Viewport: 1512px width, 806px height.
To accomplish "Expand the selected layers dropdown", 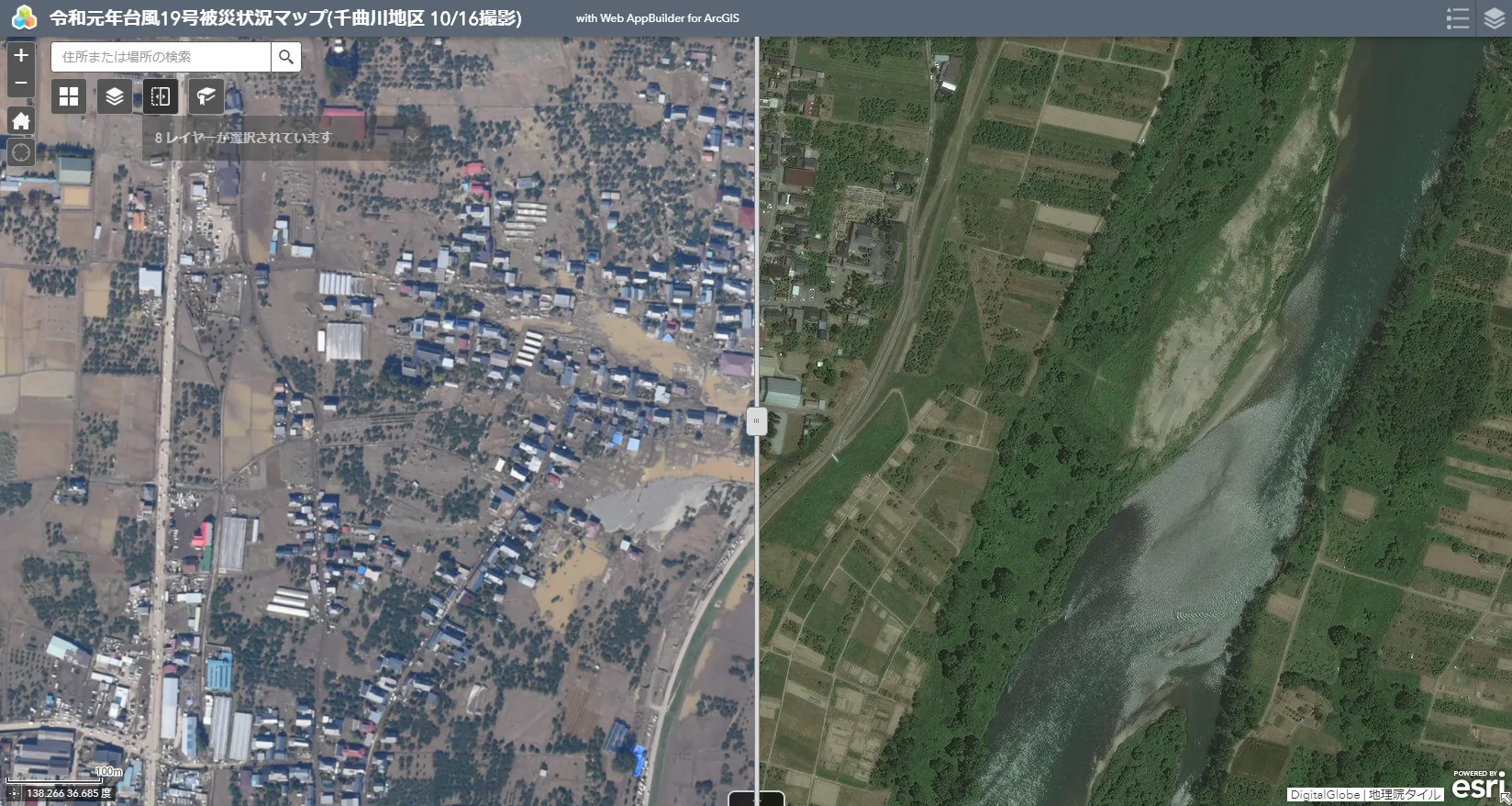I will pos(413,138).
